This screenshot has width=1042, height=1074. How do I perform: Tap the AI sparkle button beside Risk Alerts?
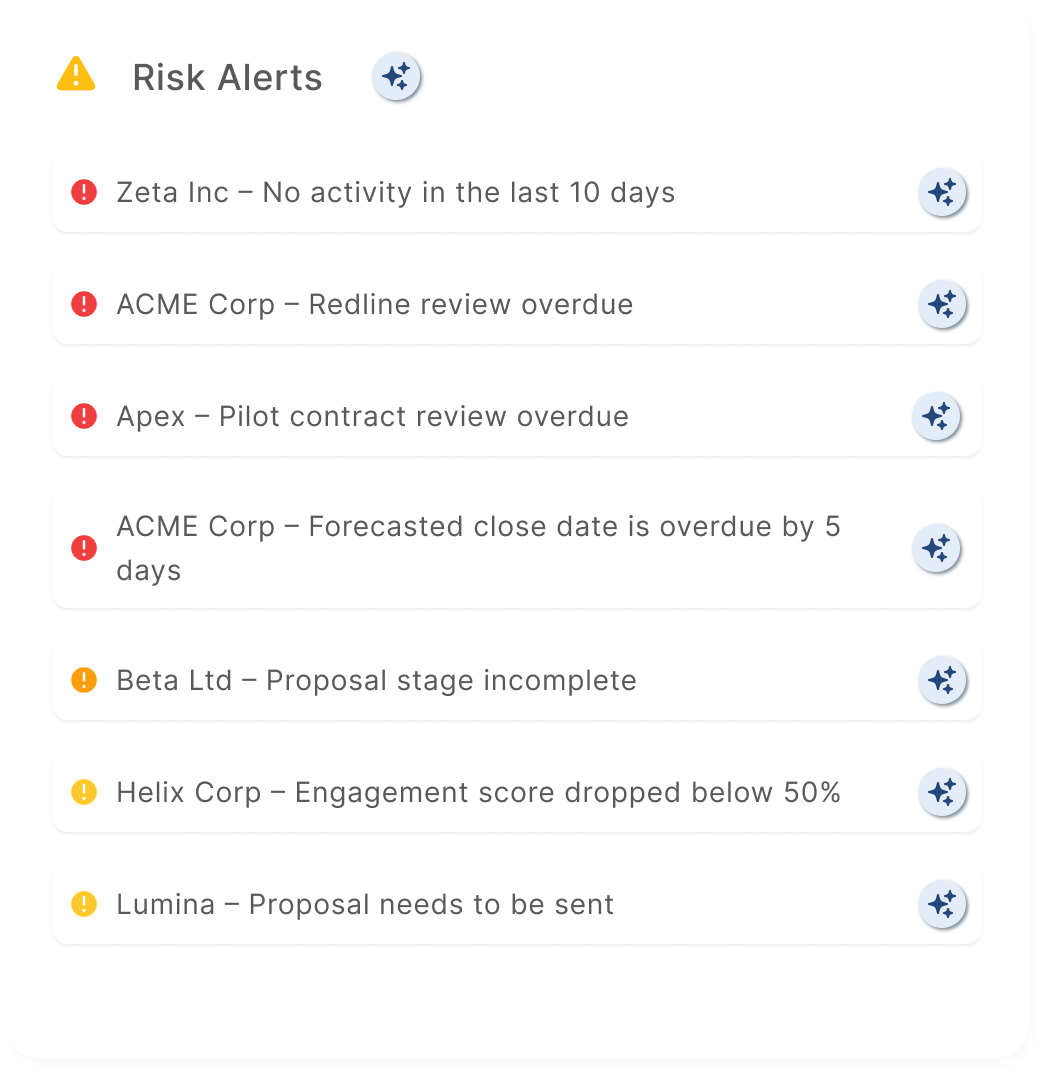(x=396, y=76)
